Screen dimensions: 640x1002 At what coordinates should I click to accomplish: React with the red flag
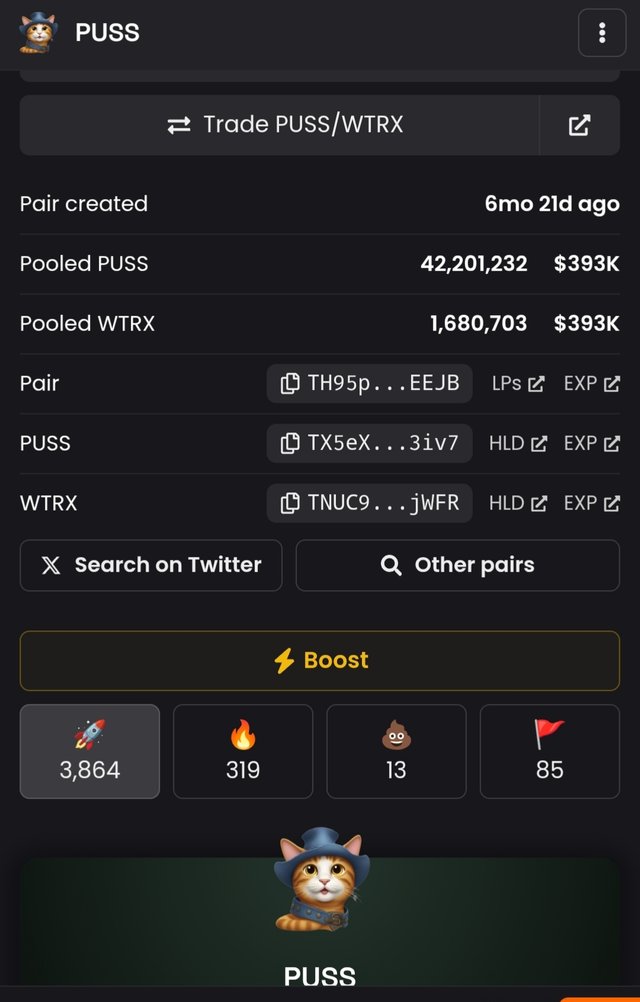(549, 751)
